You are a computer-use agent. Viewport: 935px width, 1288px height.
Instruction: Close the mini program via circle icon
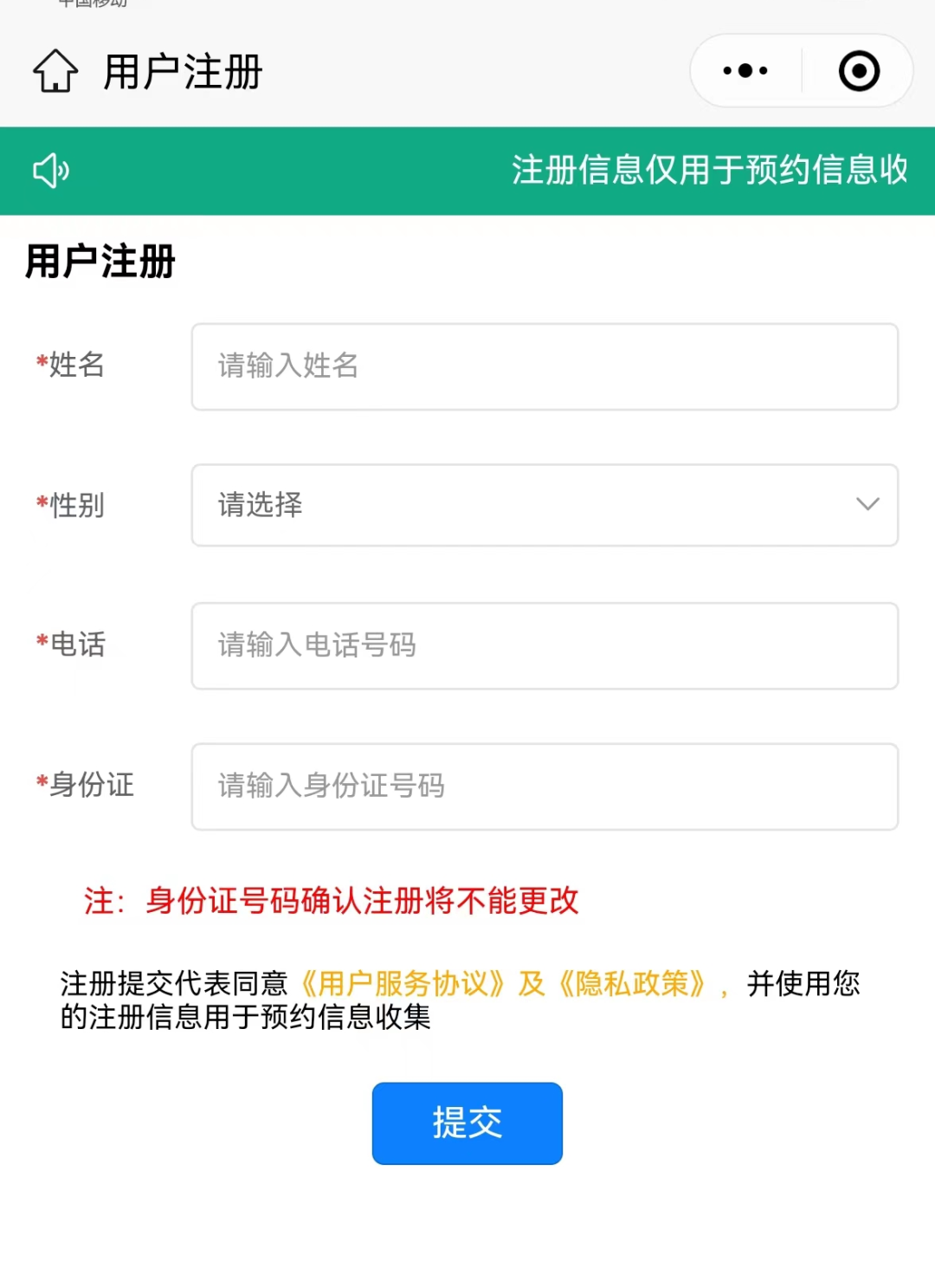859,71
